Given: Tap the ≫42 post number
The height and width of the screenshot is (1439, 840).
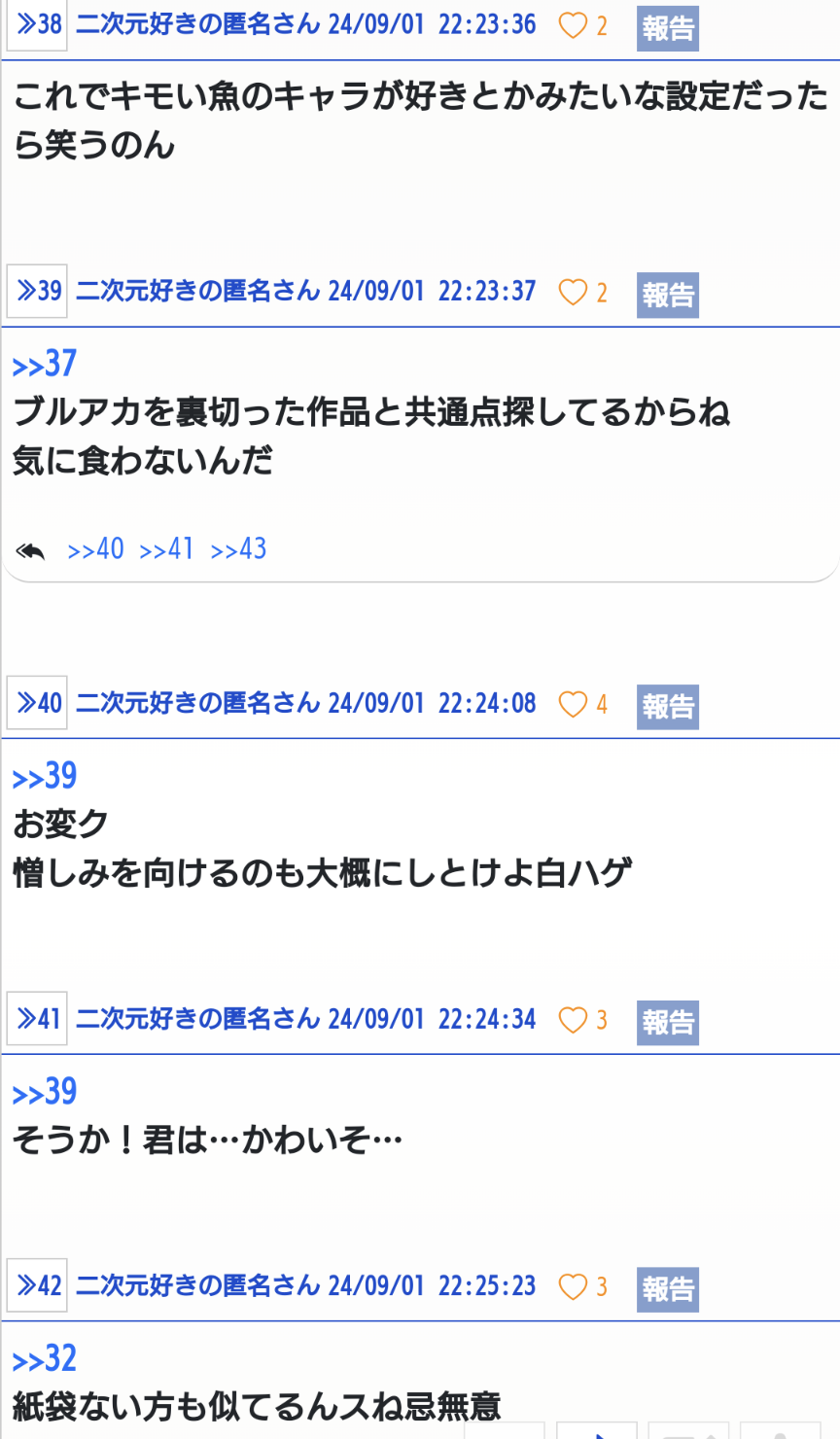Looking at the screenshot, I should tap(38, 1285).
